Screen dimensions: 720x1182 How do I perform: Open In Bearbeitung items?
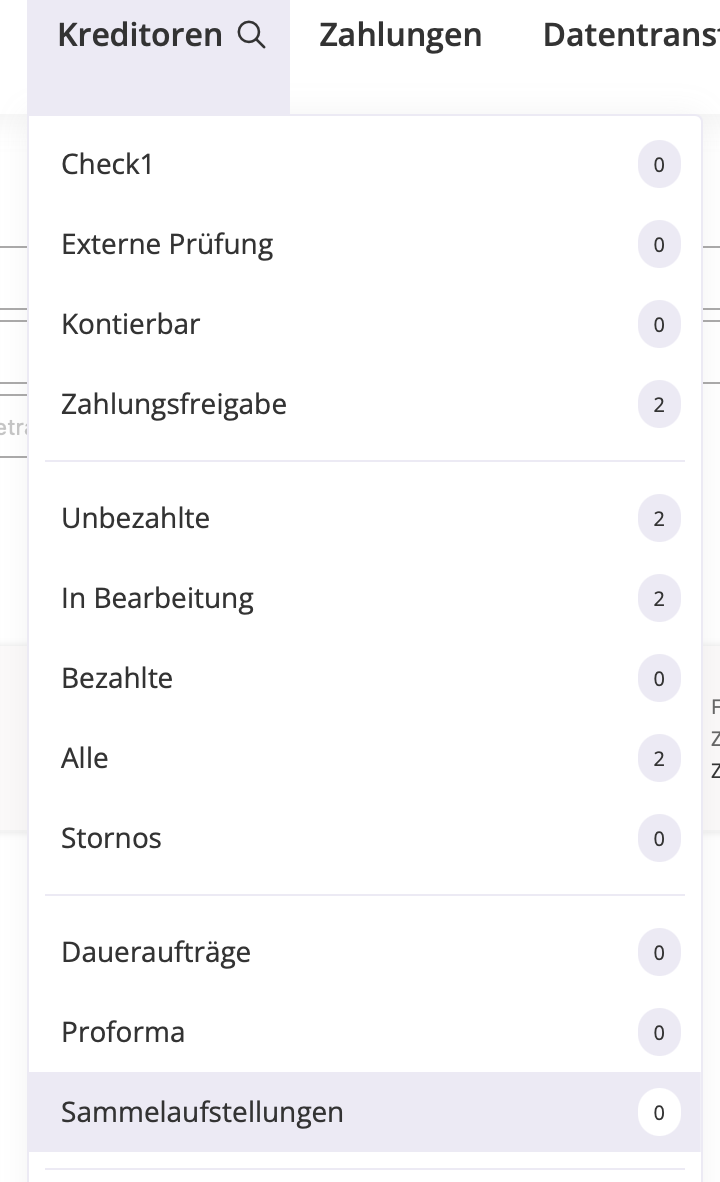[158, 598]
